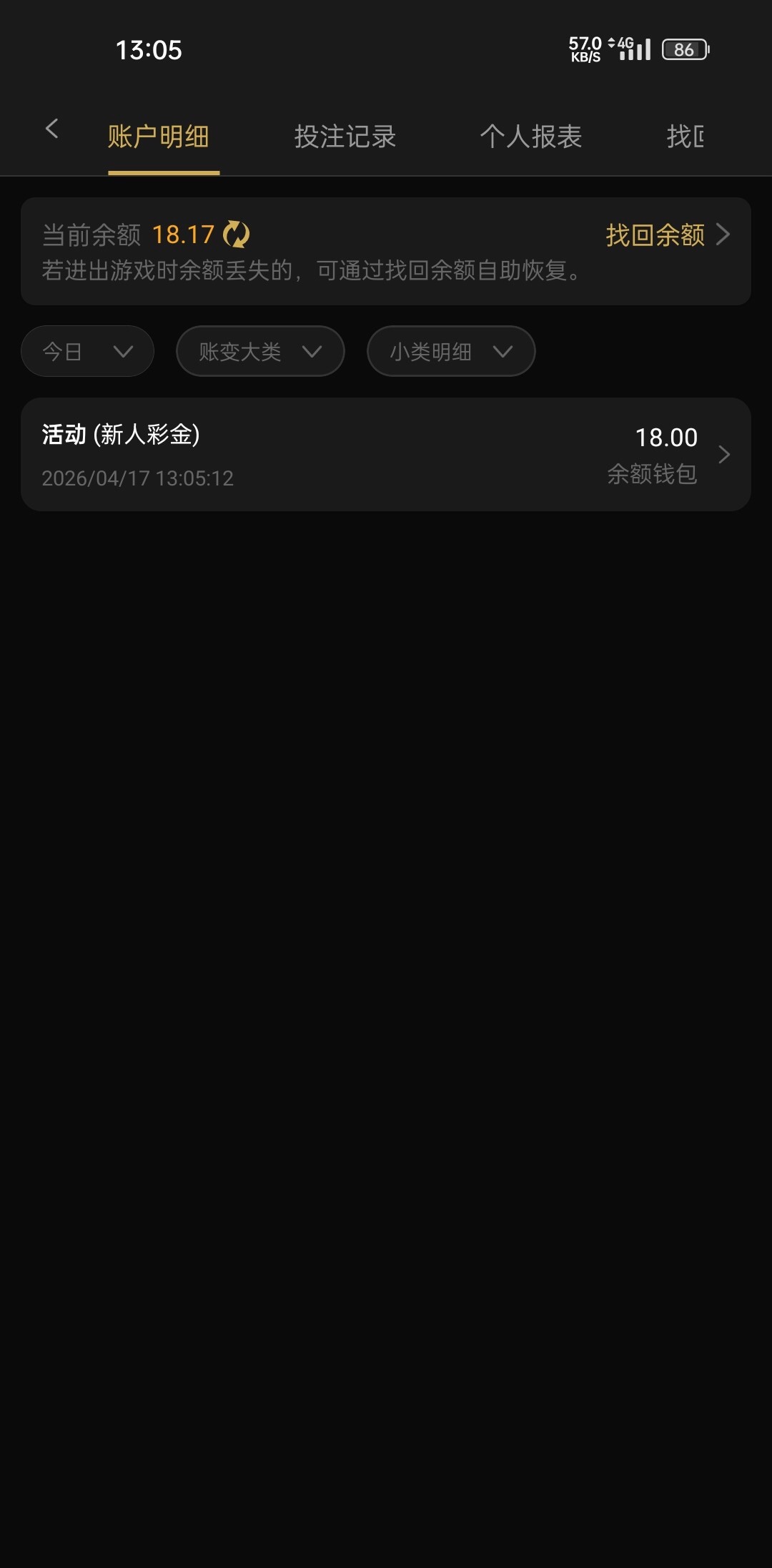This screenshot has height=1568, width=772.
Task: Open the 活动 (新人彩金) transaction record
Action: pyautogui.click(x=386, y=455)
